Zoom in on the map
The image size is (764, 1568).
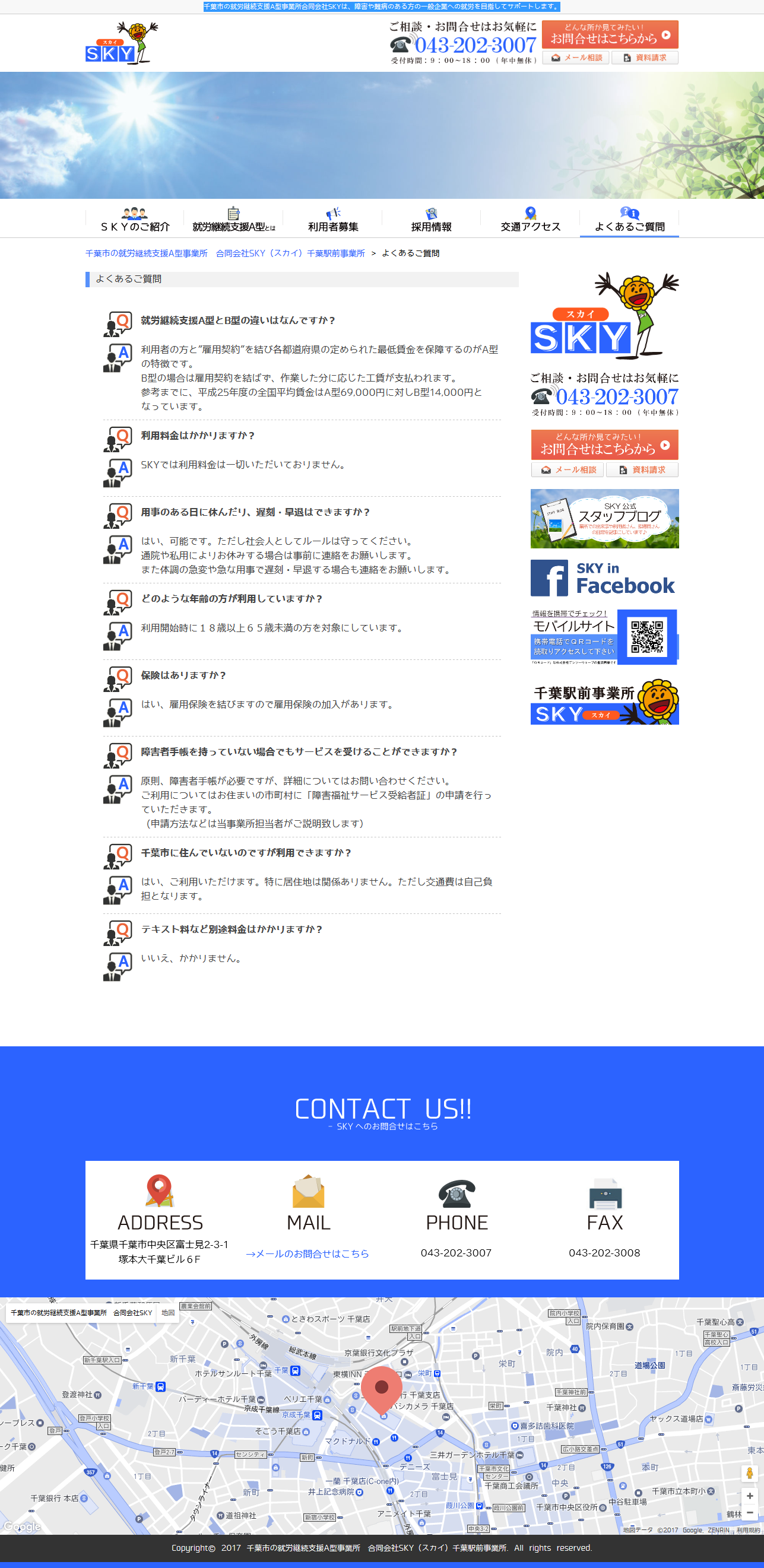[x=750, y=1496]
